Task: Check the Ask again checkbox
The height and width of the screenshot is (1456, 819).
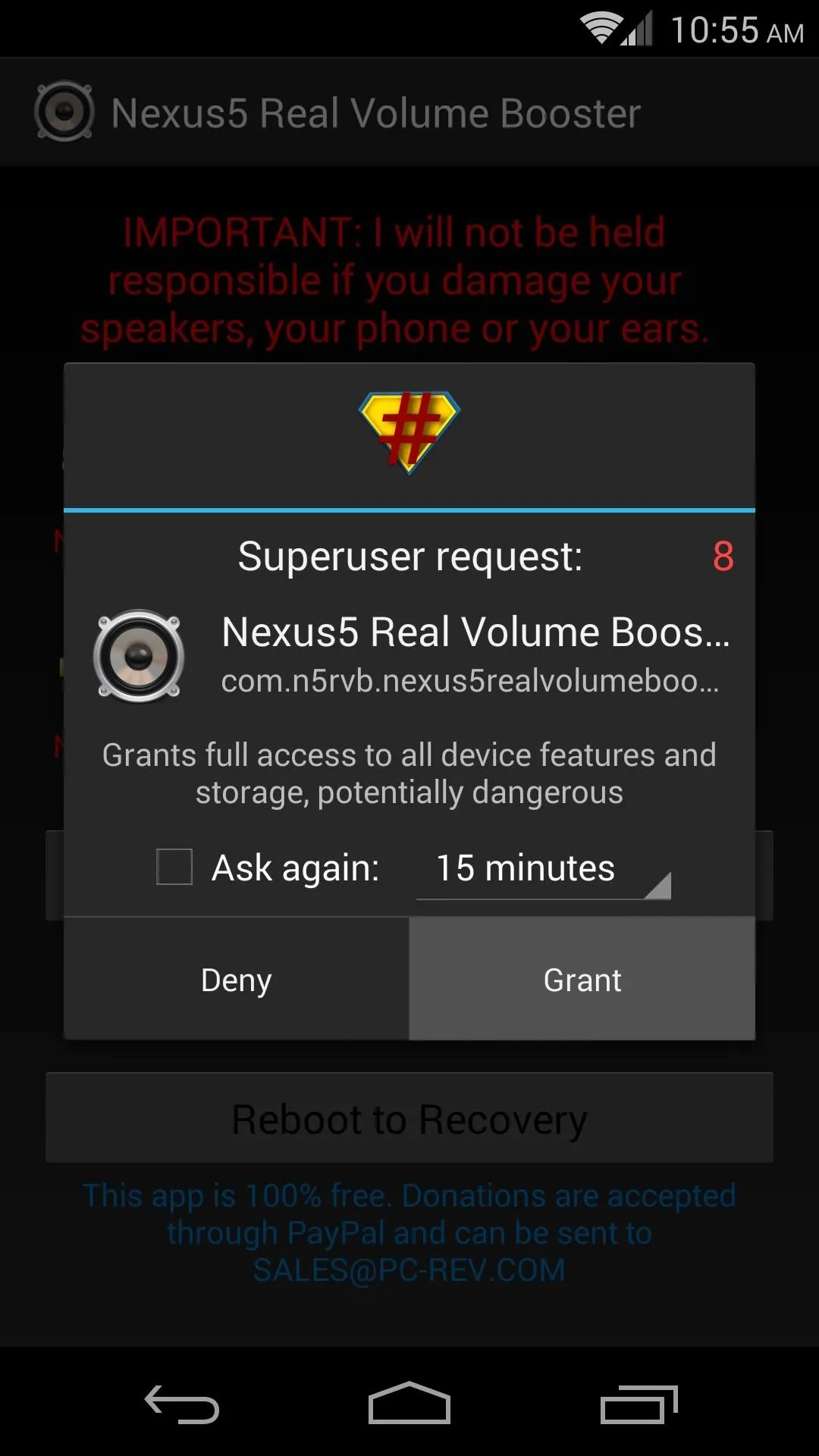Action: tap(174, 867)
